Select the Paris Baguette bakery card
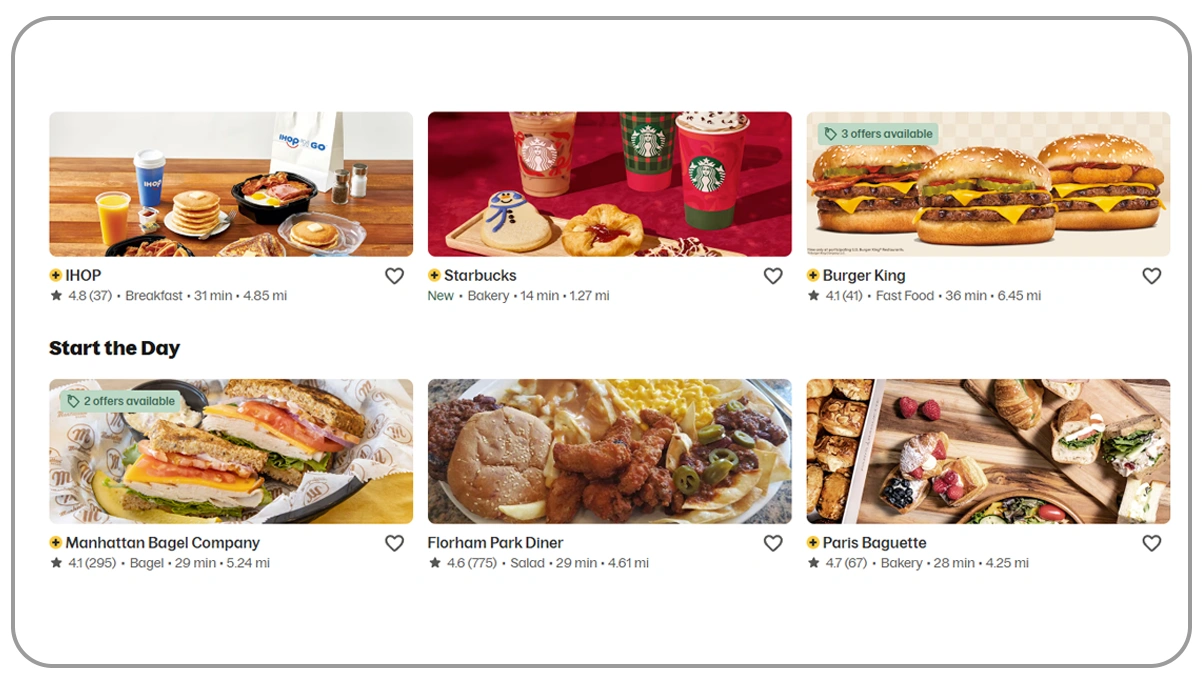The image size is (1202, 684). [988, 452]
